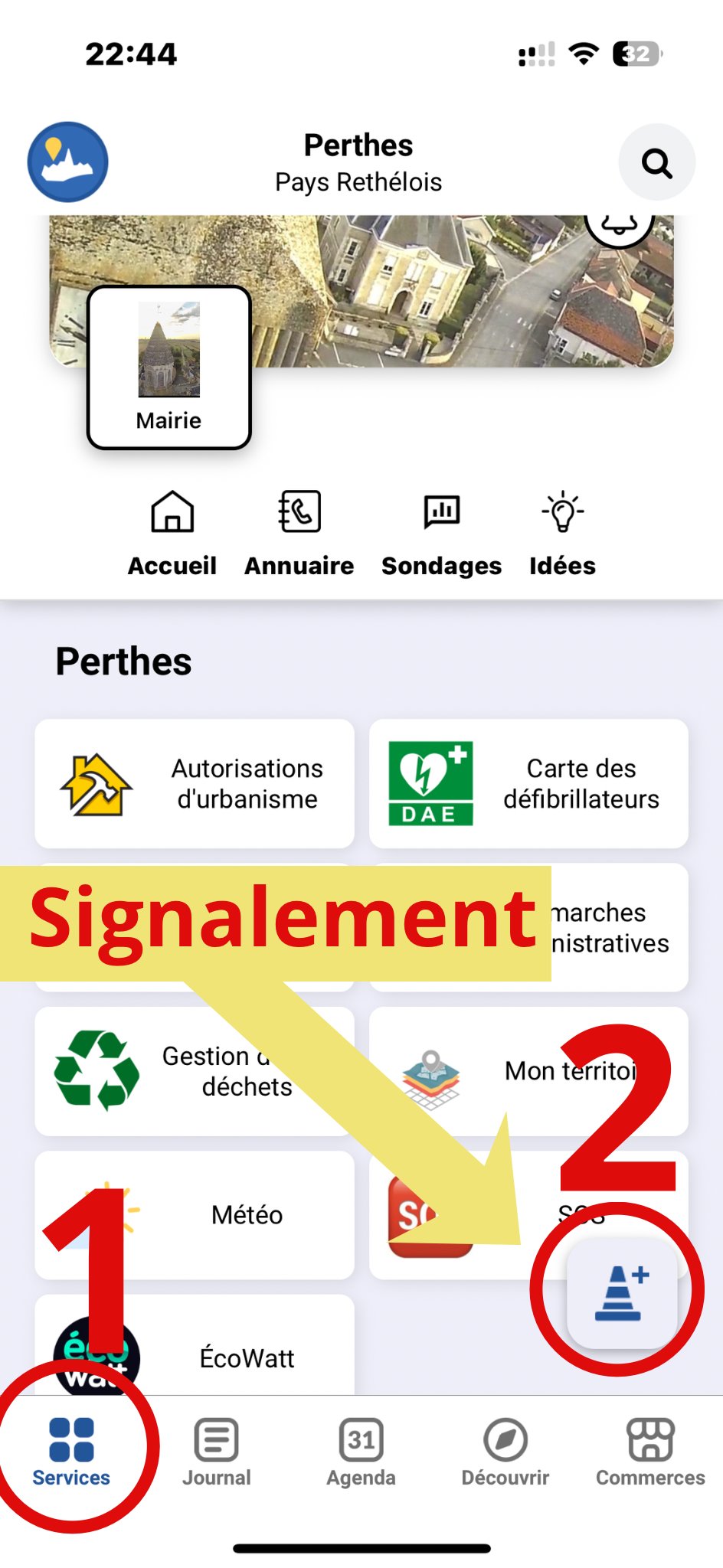This screenshot has width=723, height=1568.
Task: Tap the traffic cone report button
Action: [x=621, y=1293]
